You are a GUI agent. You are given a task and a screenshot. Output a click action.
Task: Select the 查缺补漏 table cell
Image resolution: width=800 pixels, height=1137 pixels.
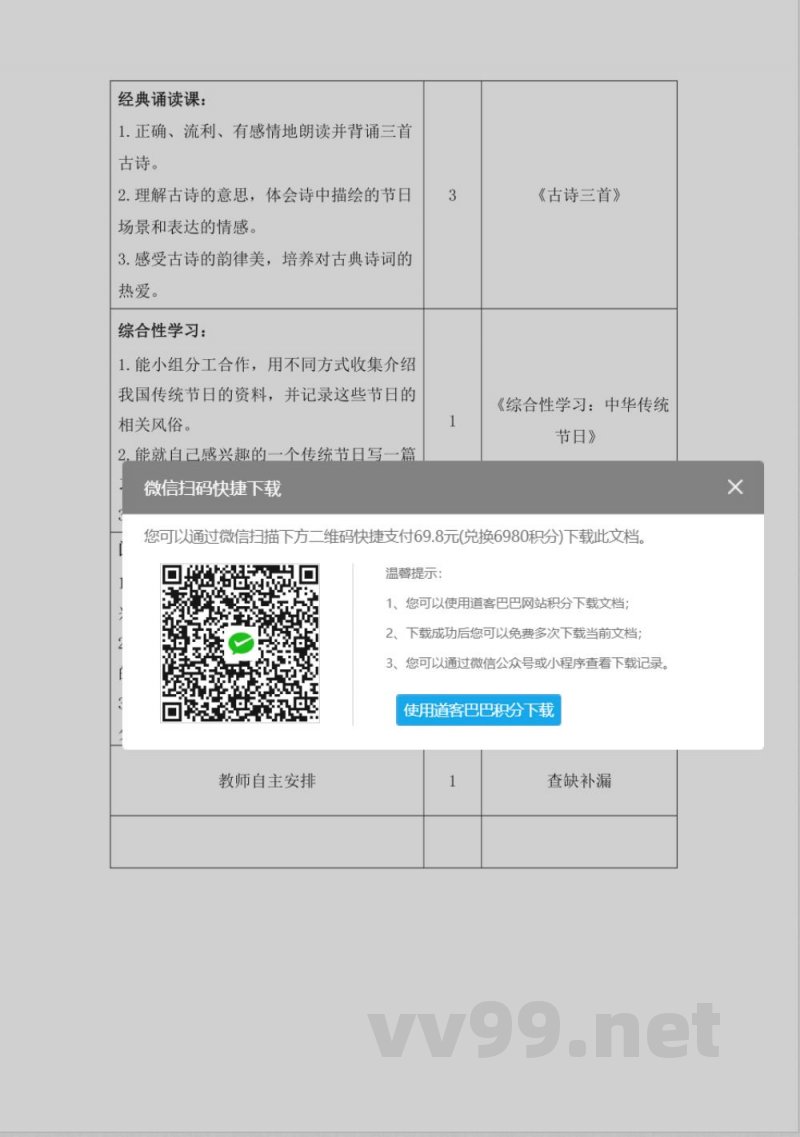point(579,781)
